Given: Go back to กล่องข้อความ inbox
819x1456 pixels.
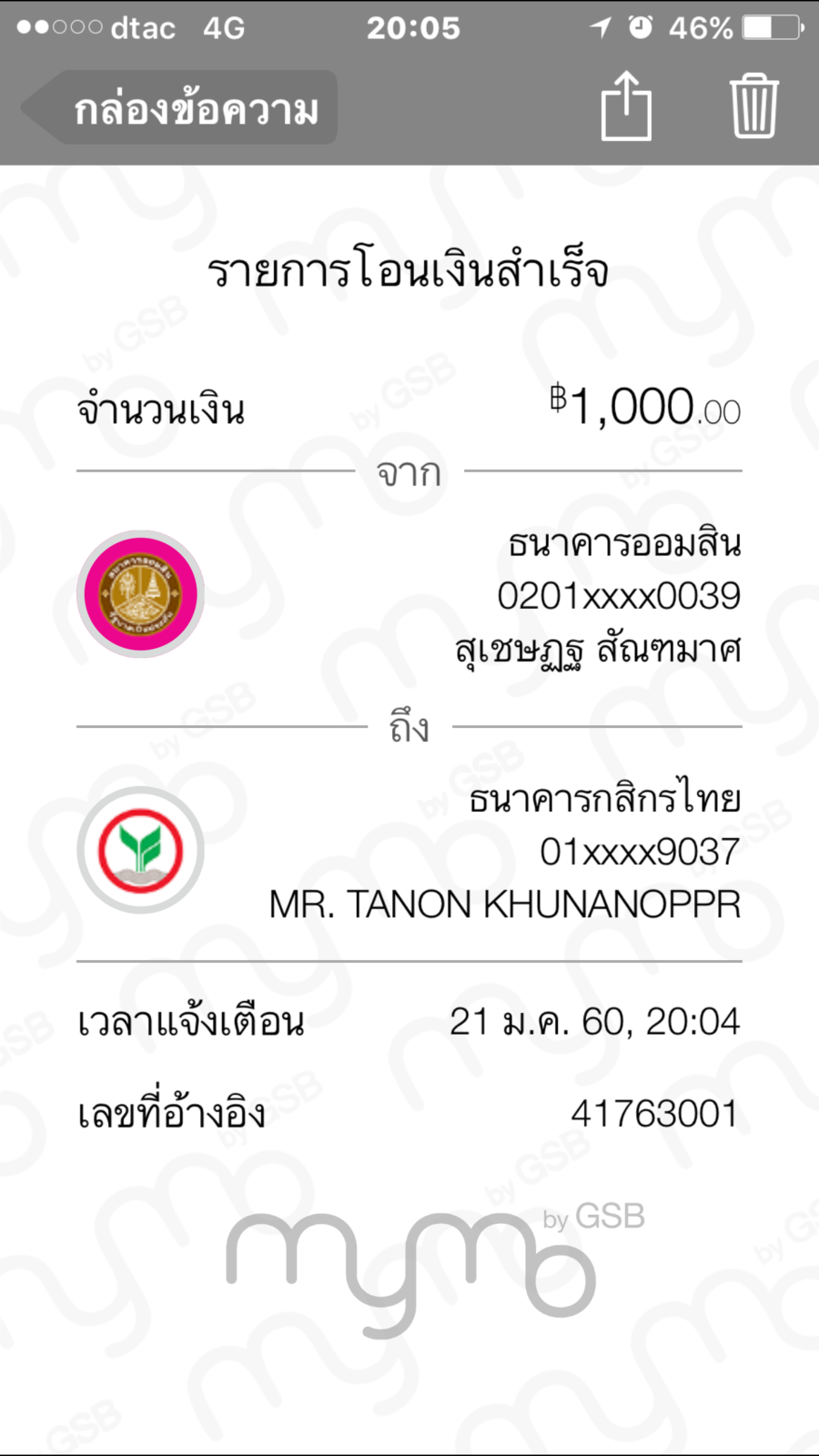Looking at the screenshot, I should [180, 108].
